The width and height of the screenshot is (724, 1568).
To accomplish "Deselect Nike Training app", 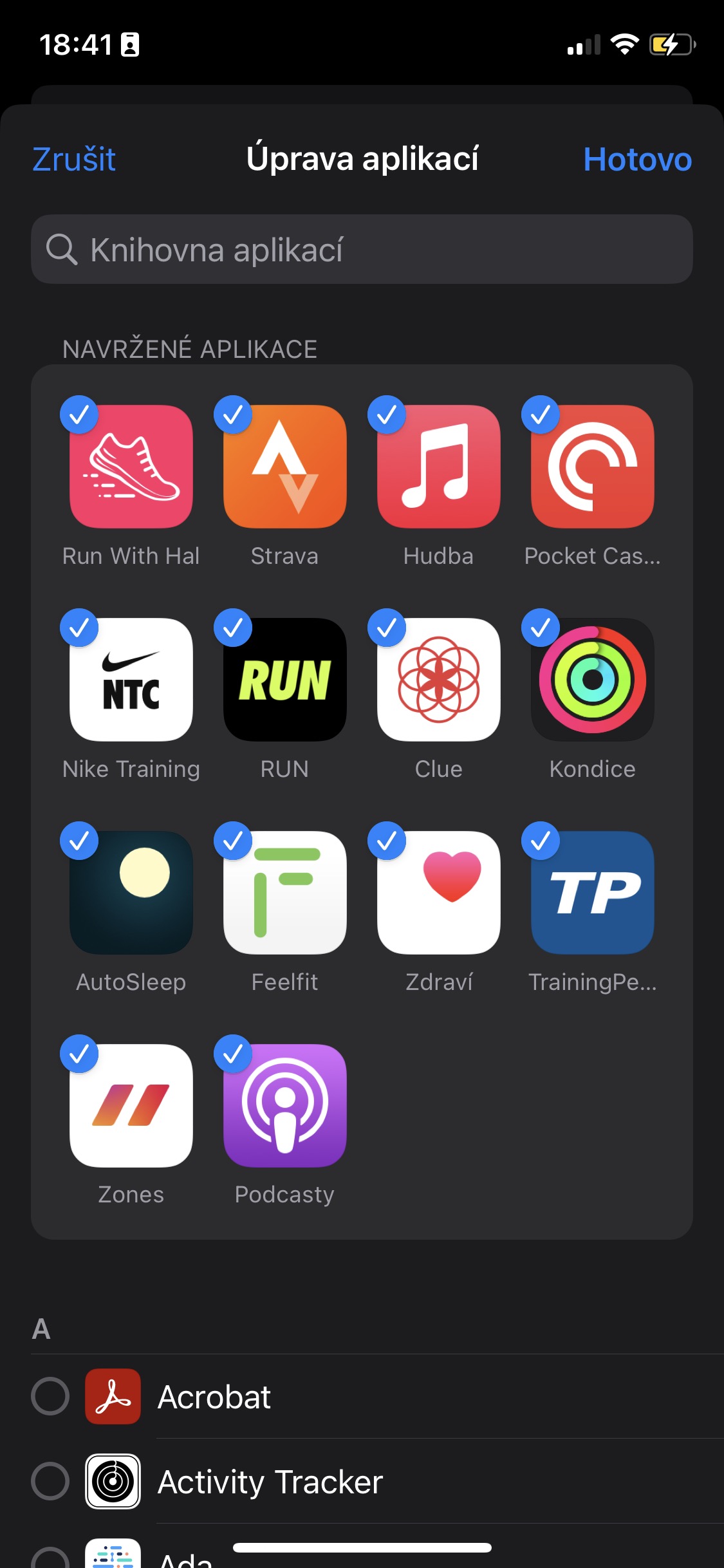I will pos(131,680).
